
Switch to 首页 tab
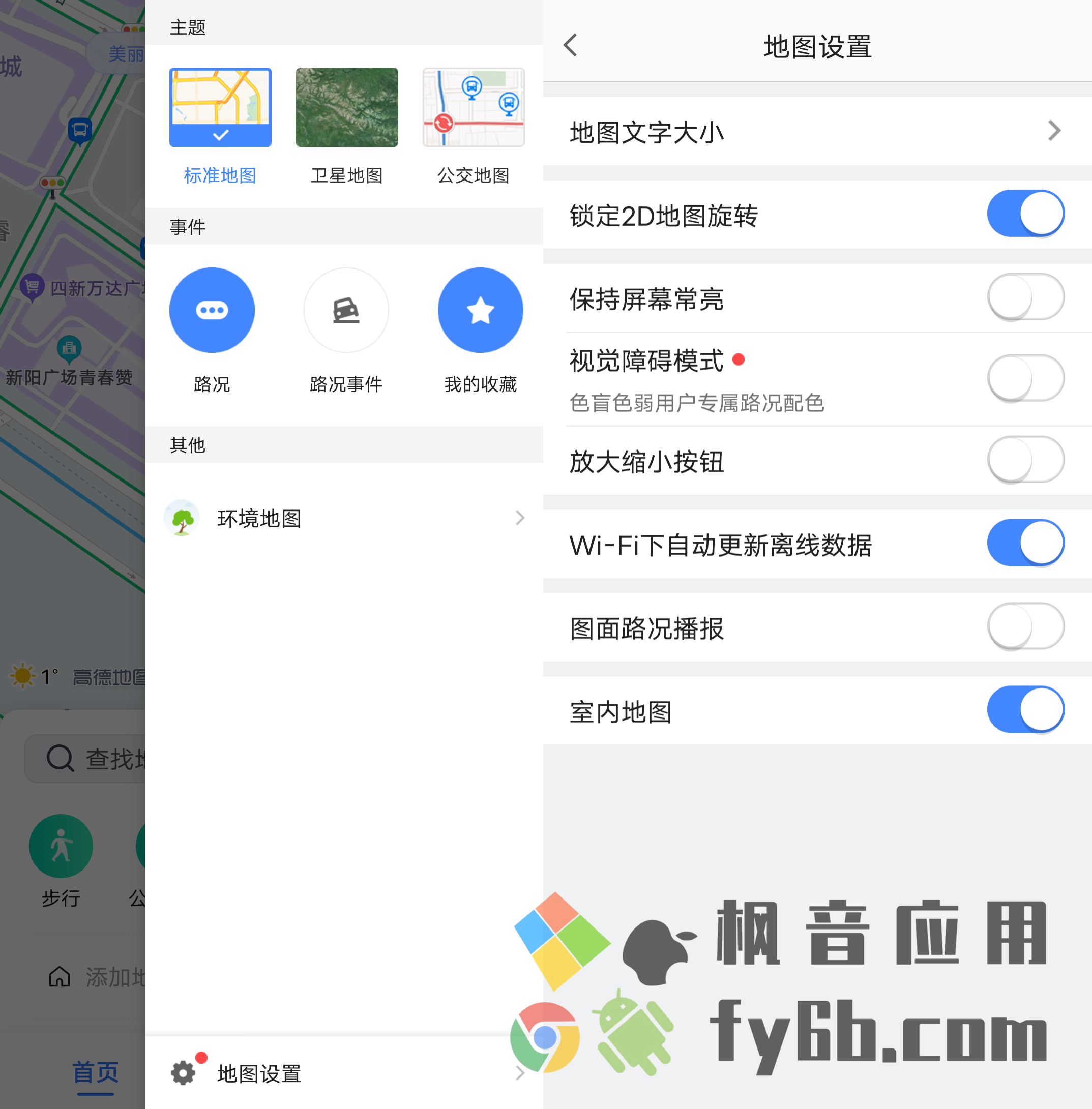pos(95,1072)
